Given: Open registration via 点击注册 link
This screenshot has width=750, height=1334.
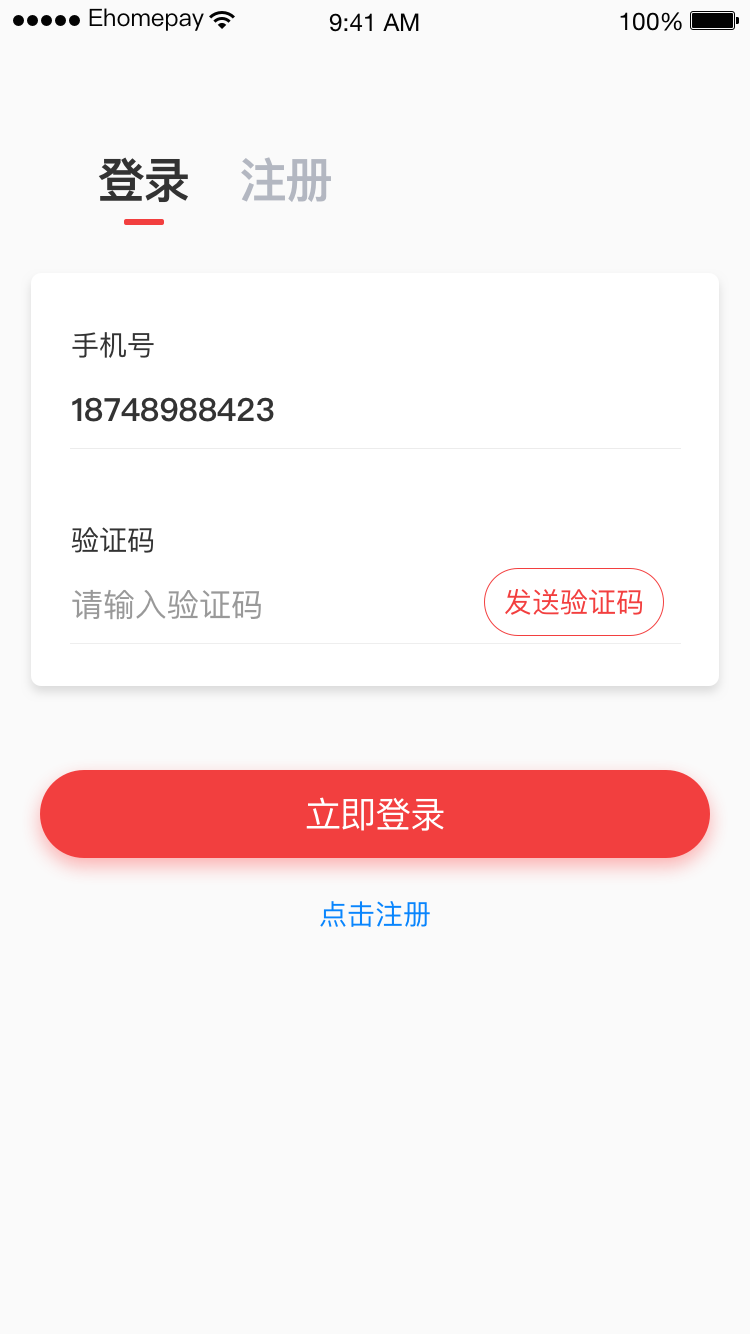Looking at the screenshot, I should pos(374,914).
